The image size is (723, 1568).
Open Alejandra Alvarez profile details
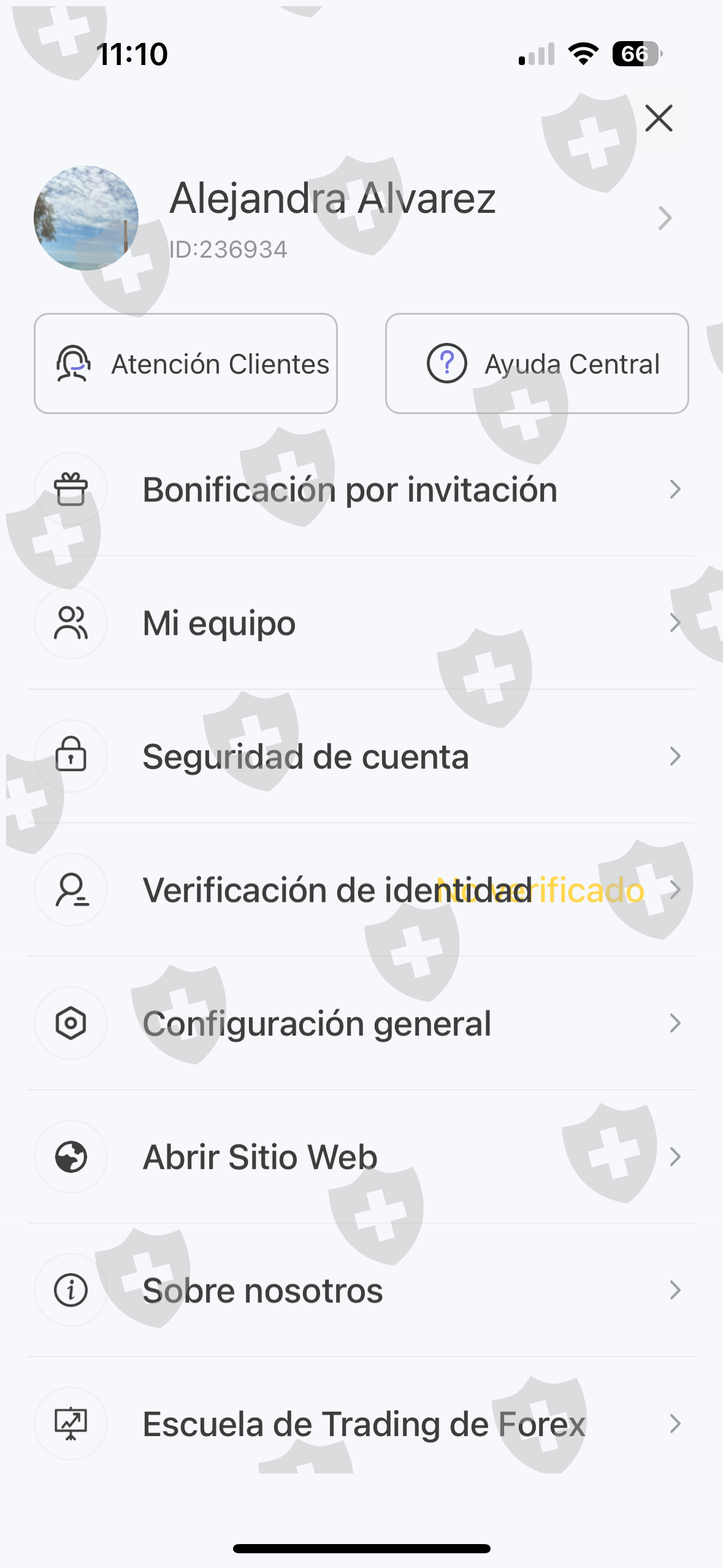[362, 218]
